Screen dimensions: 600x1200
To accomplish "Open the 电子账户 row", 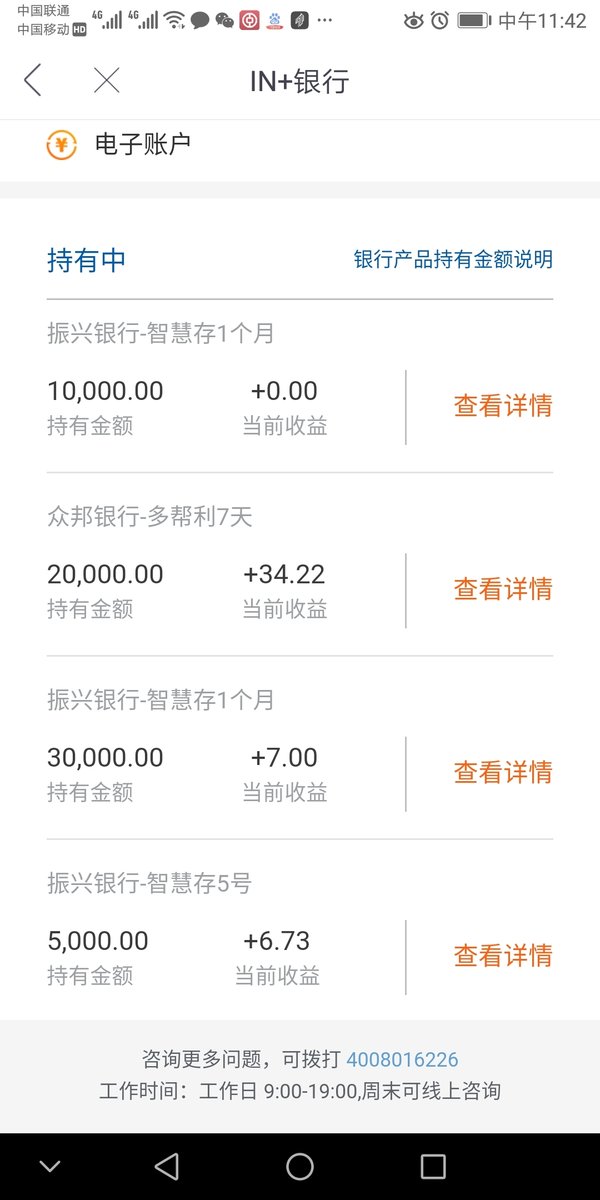I will click(x=300, y=146).
